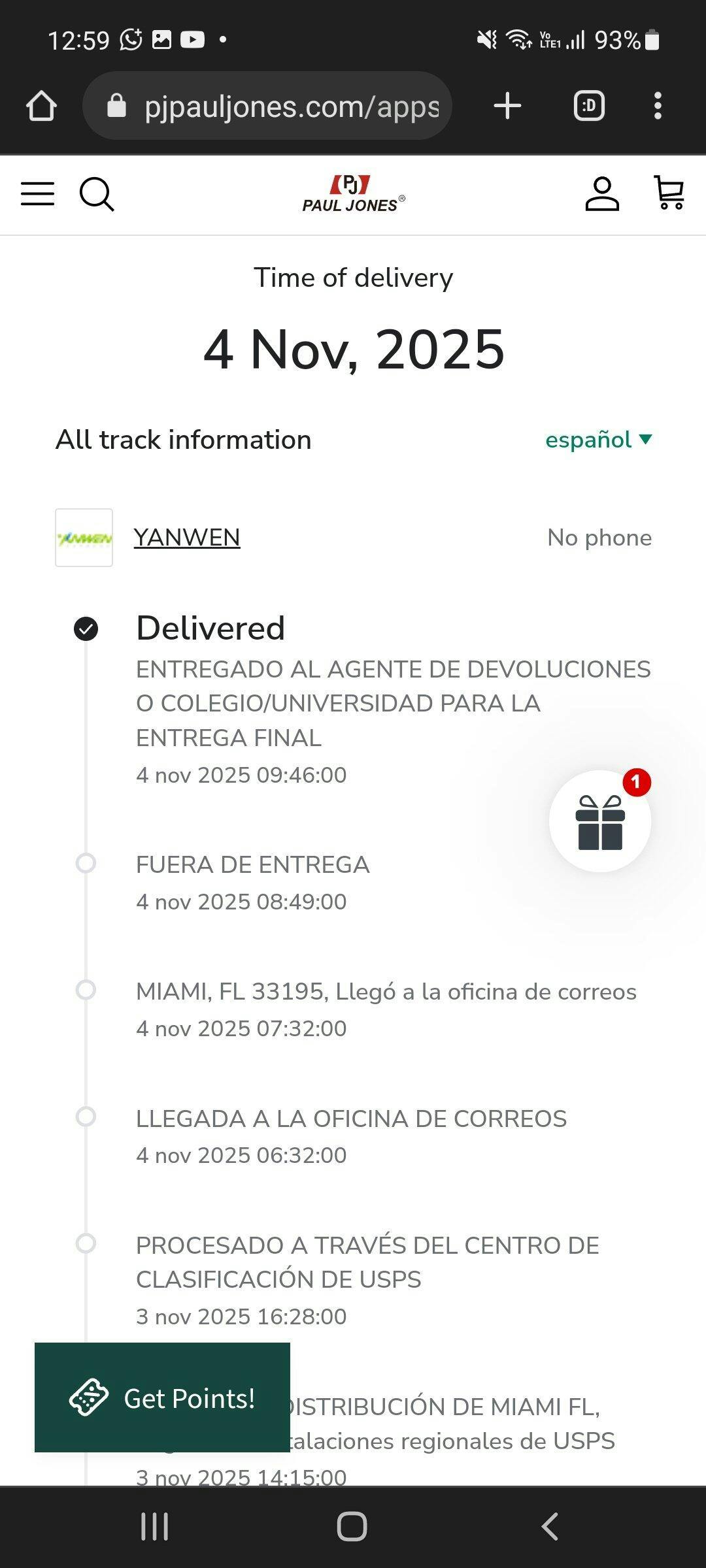The image size is (706, 1568).
Task: Show the open tabs switcher
Action: [589, 106]
